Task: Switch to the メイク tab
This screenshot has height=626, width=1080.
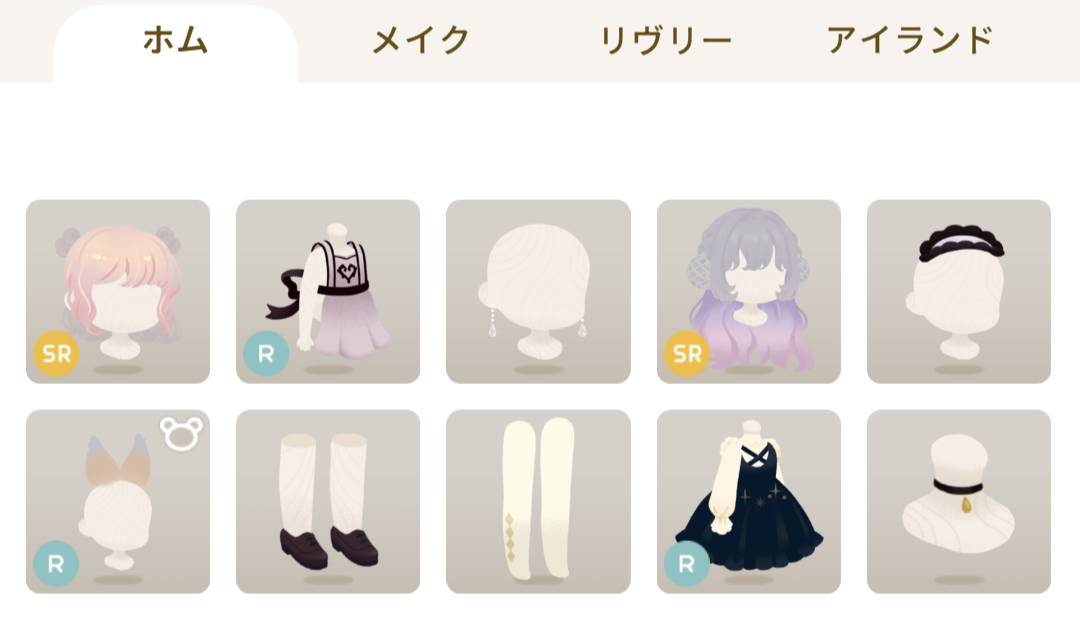Action: click(421, 41)
